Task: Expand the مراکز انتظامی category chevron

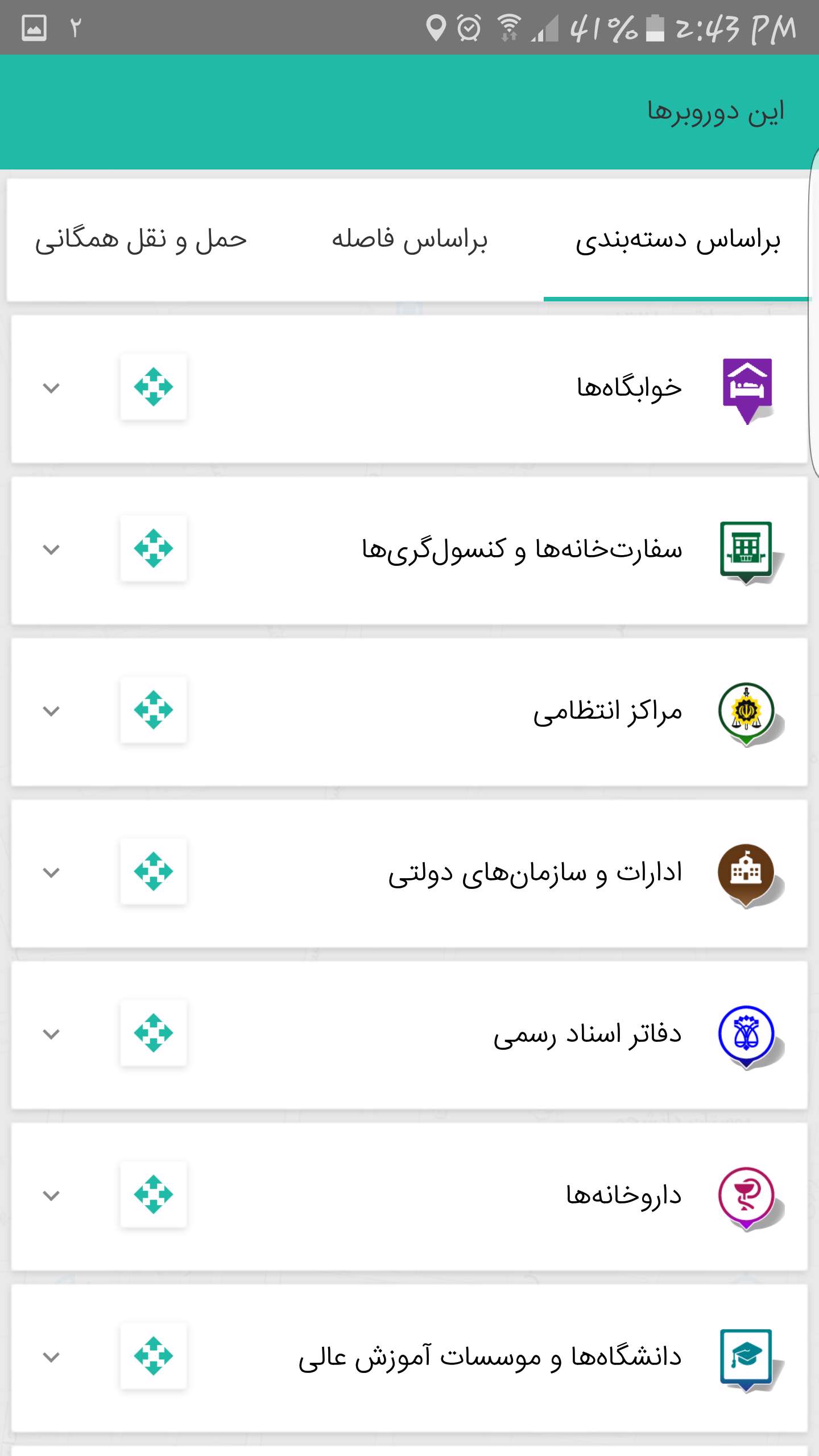Action: 51,711
